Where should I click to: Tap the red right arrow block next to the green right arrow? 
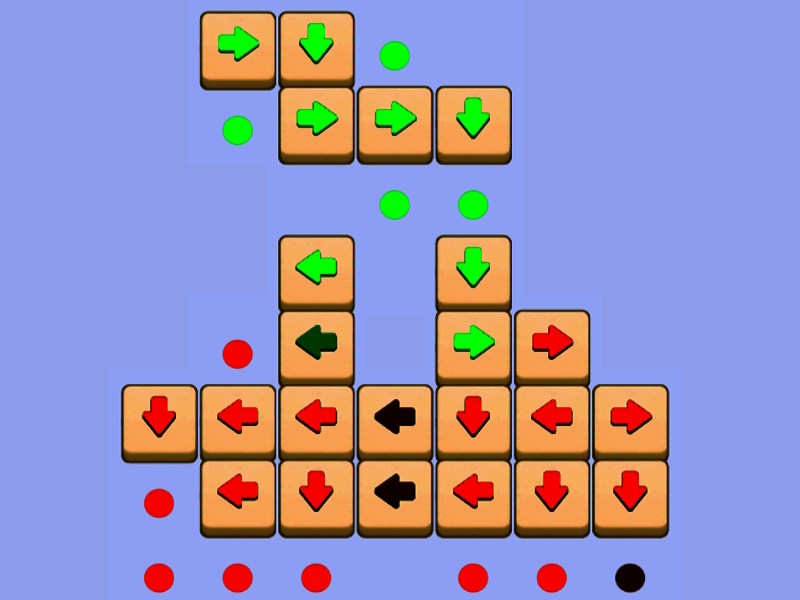pos(552,342)
